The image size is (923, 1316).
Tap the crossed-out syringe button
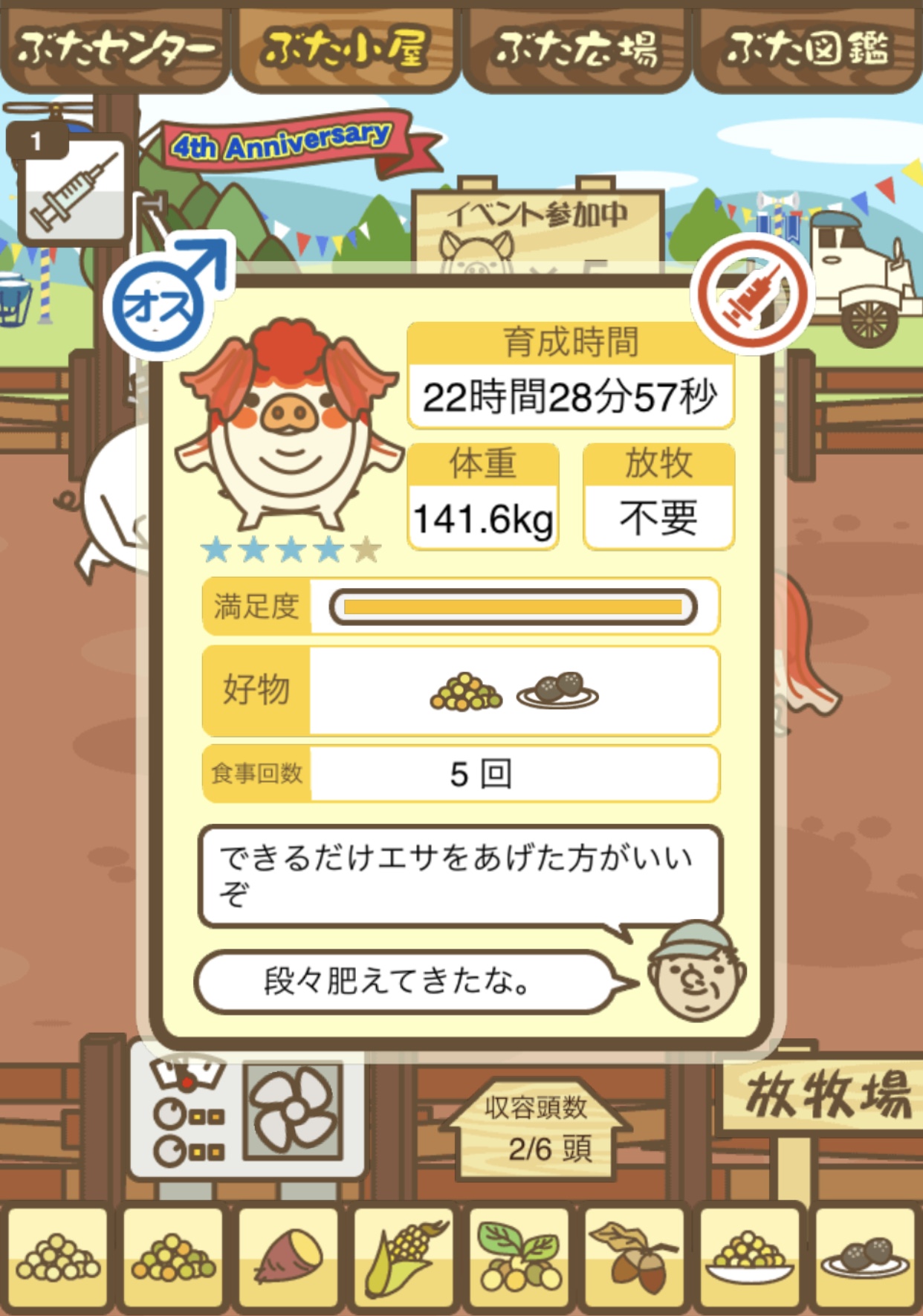752,294
